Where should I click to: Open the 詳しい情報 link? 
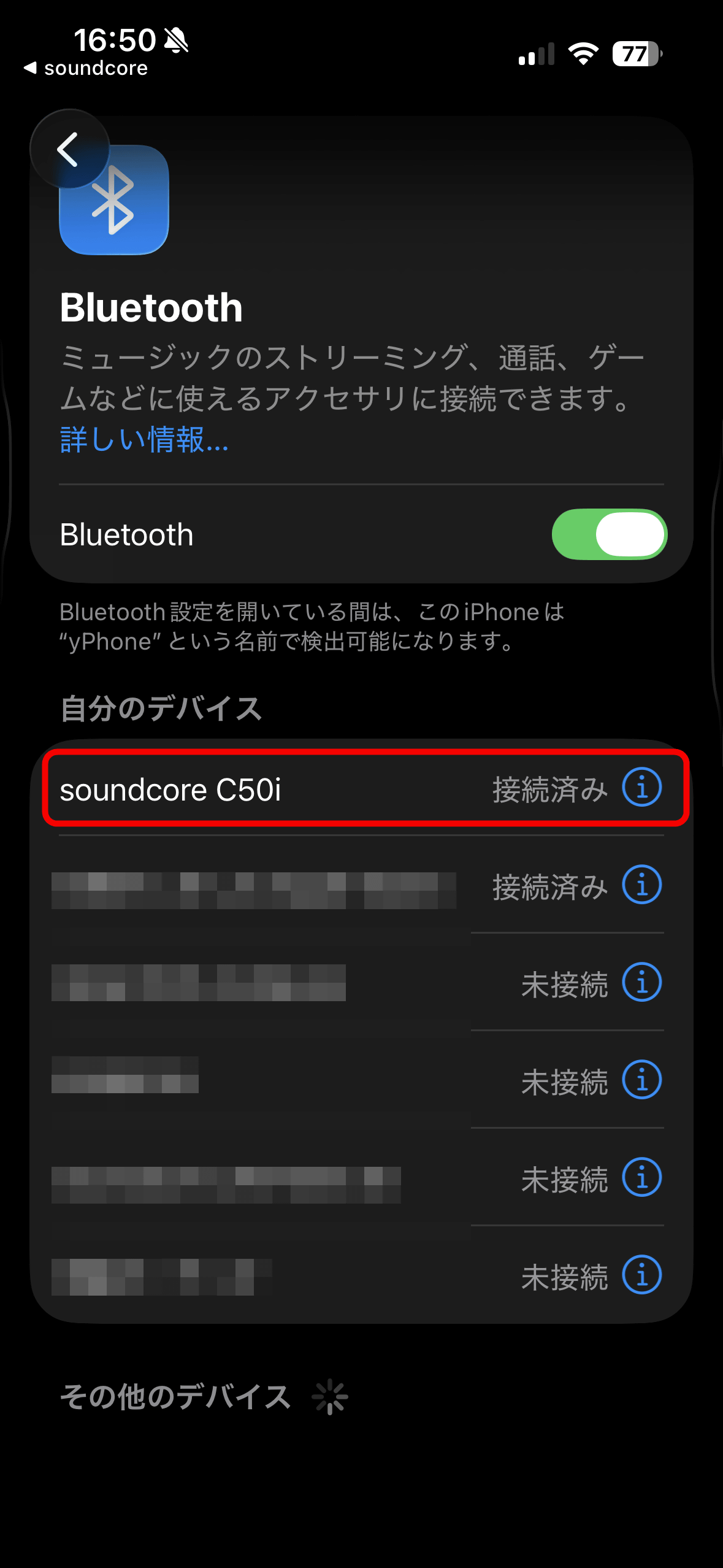click(x=144, y=440)
